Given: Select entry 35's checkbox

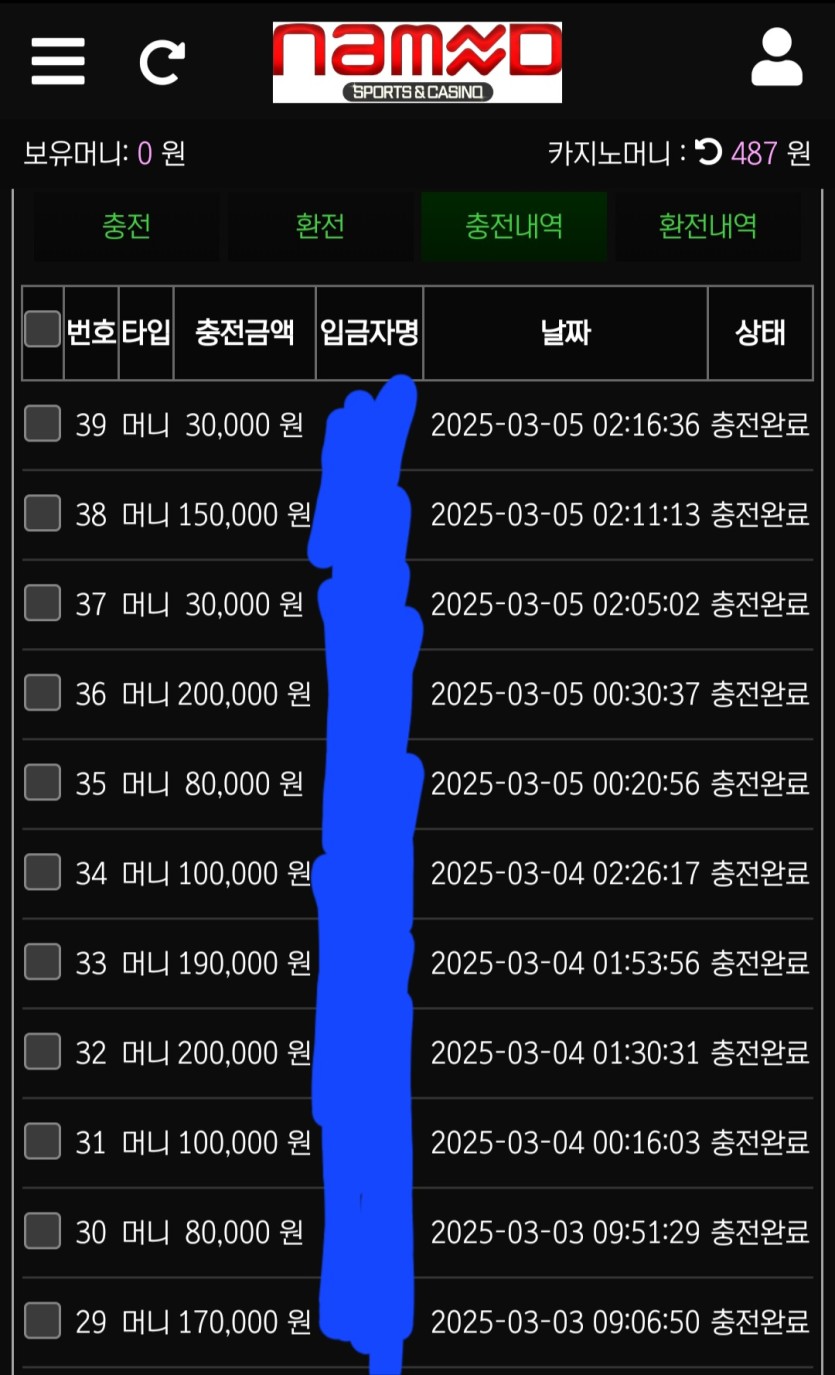Looking at the screenshot, I should 42,782.
